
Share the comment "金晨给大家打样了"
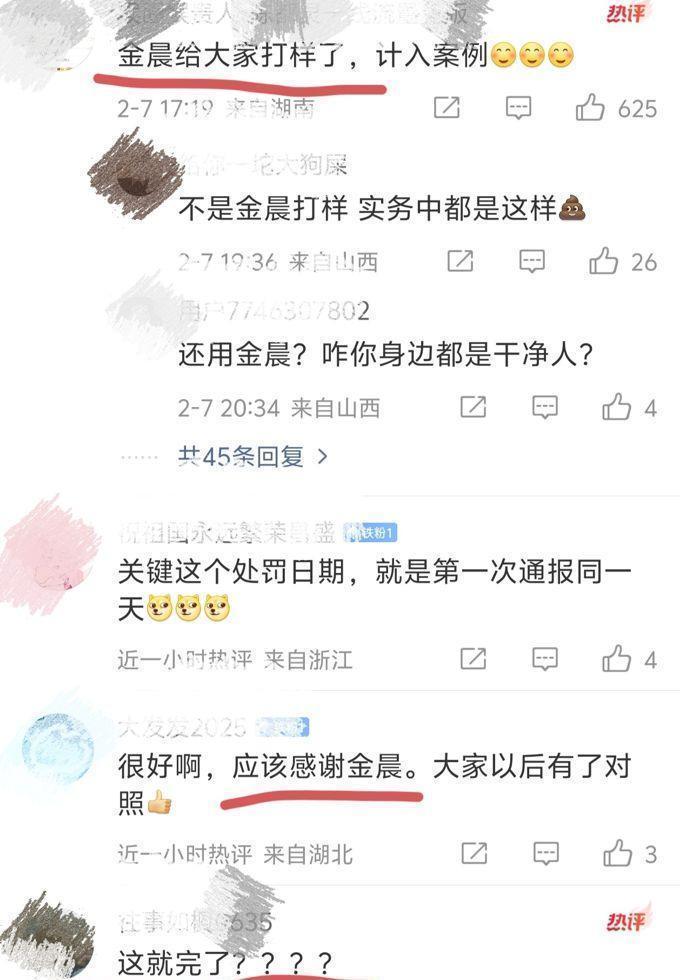click(x=446, y=108)
